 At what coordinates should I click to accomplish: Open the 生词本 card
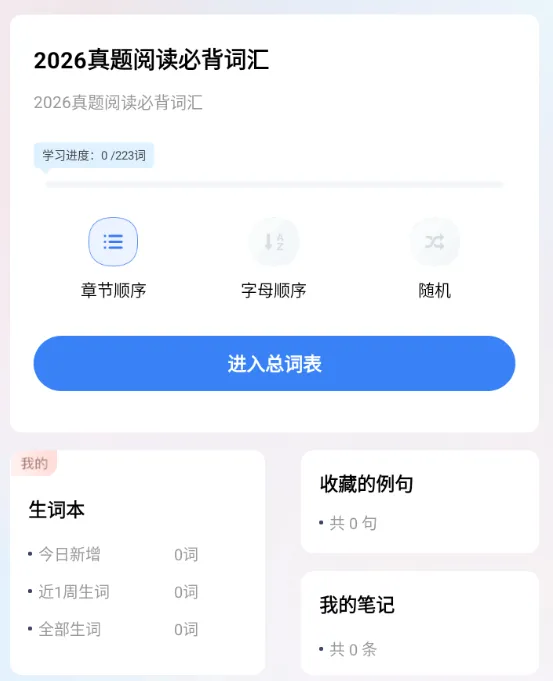pos(137,562)
